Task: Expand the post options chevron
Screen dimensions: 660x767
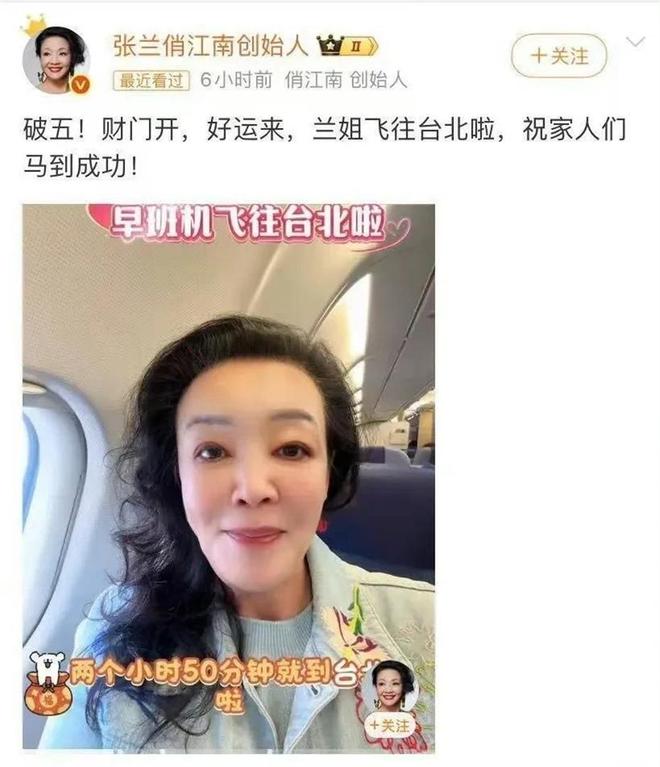Action: [635, 43]
